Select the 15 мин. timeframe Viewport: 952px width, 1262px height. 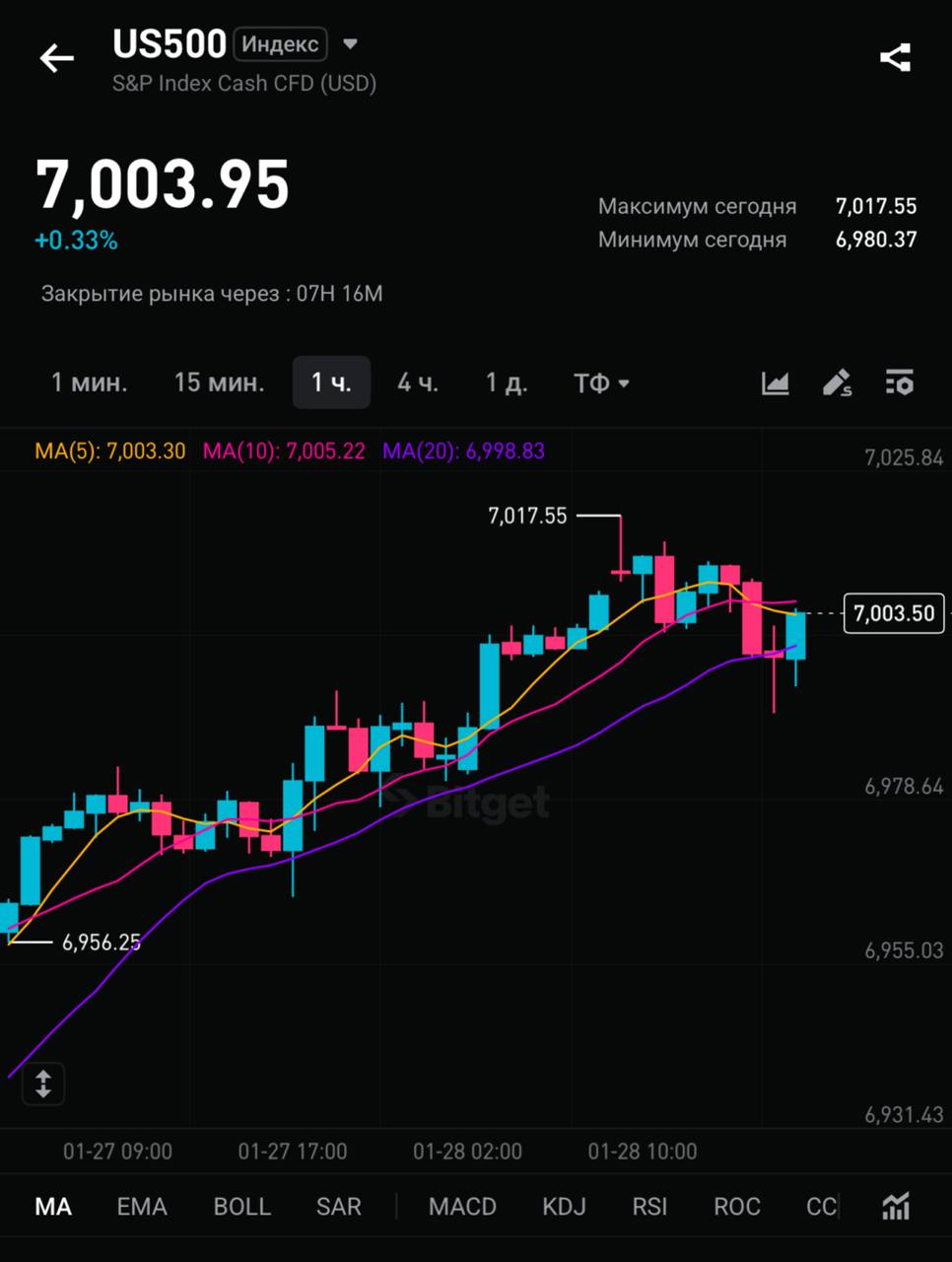219,383
